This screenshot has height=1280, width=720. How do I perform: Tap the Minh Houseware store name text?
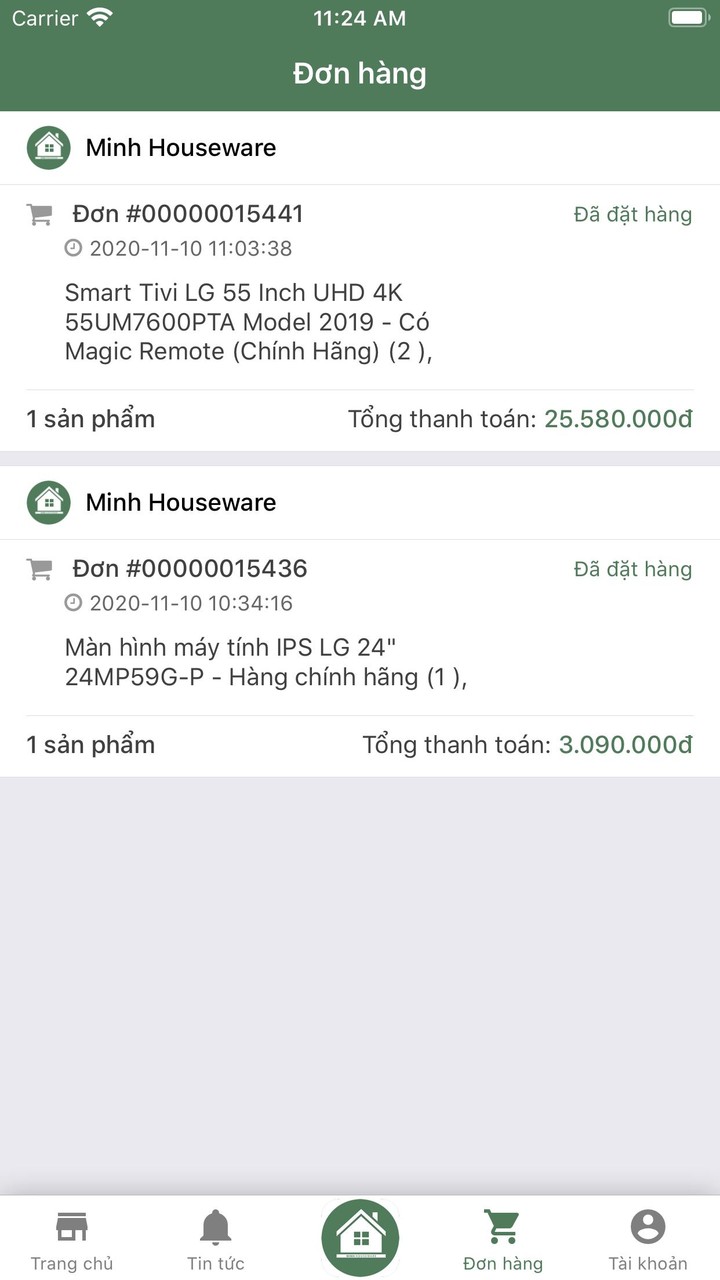click(x=179, y=147)
